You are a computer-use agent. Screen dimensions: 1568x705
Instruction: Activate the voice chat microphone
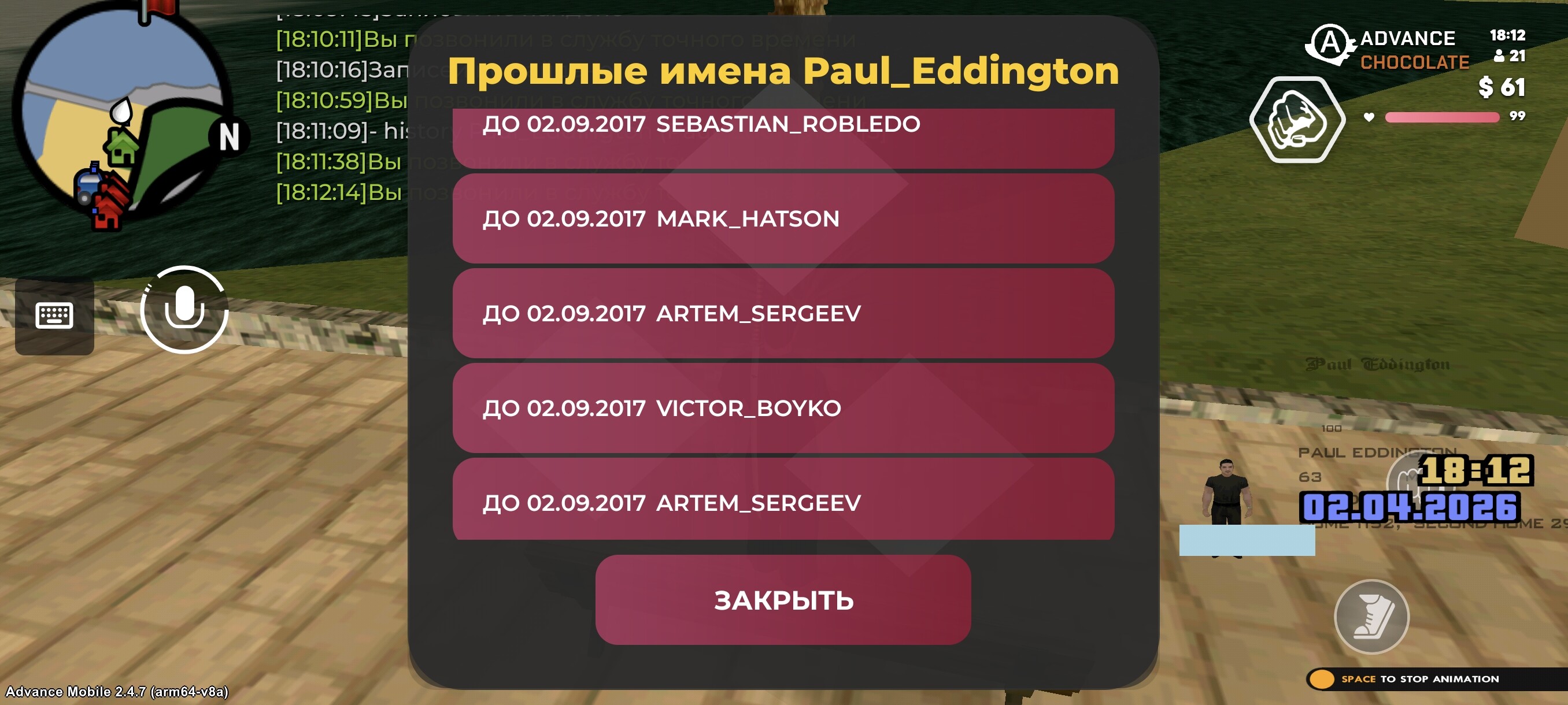coord(184,309)
